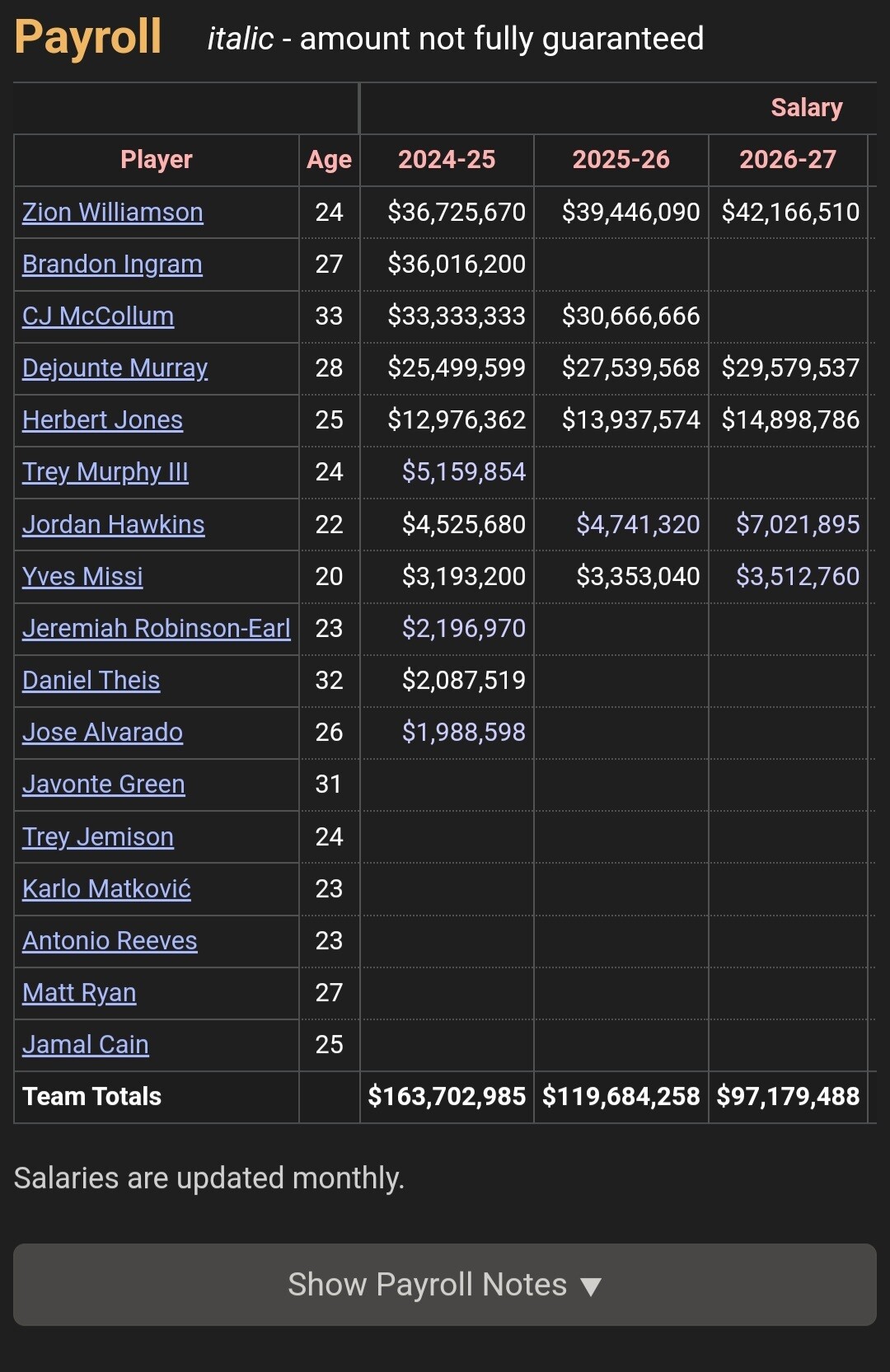Open Dejounte Murray's player link
The height and width of the screenshot is (1372, 890).
pyautogui.click(x=115, y=368)
